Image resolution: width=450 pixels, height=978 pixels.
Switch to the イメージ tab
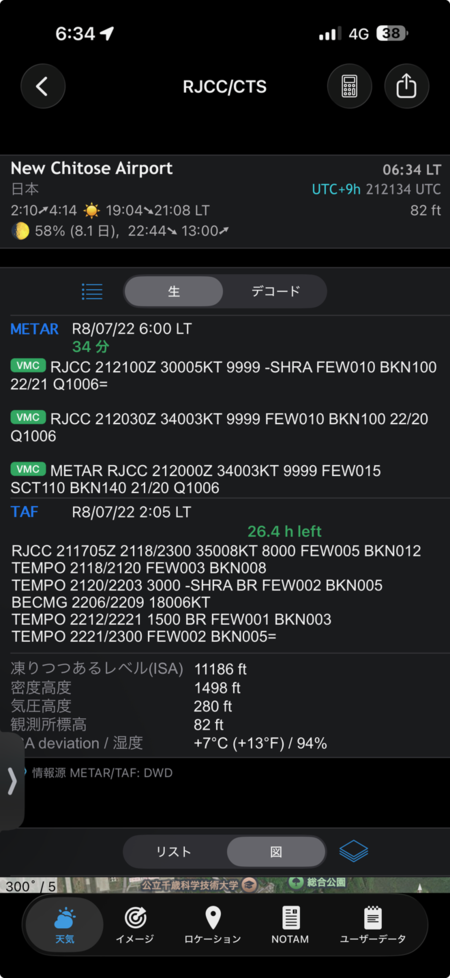click(x=135, y=925)
